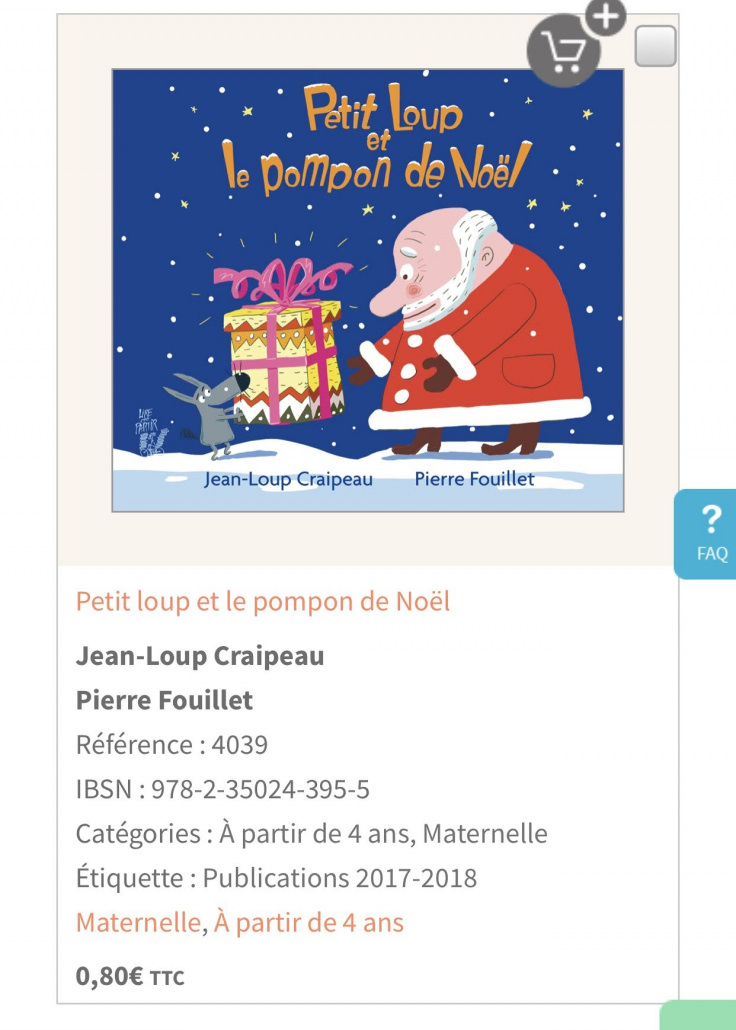Tick the checkbox on the product card
This screenshot has width=736, height=1030.
[x=655, y=46]
